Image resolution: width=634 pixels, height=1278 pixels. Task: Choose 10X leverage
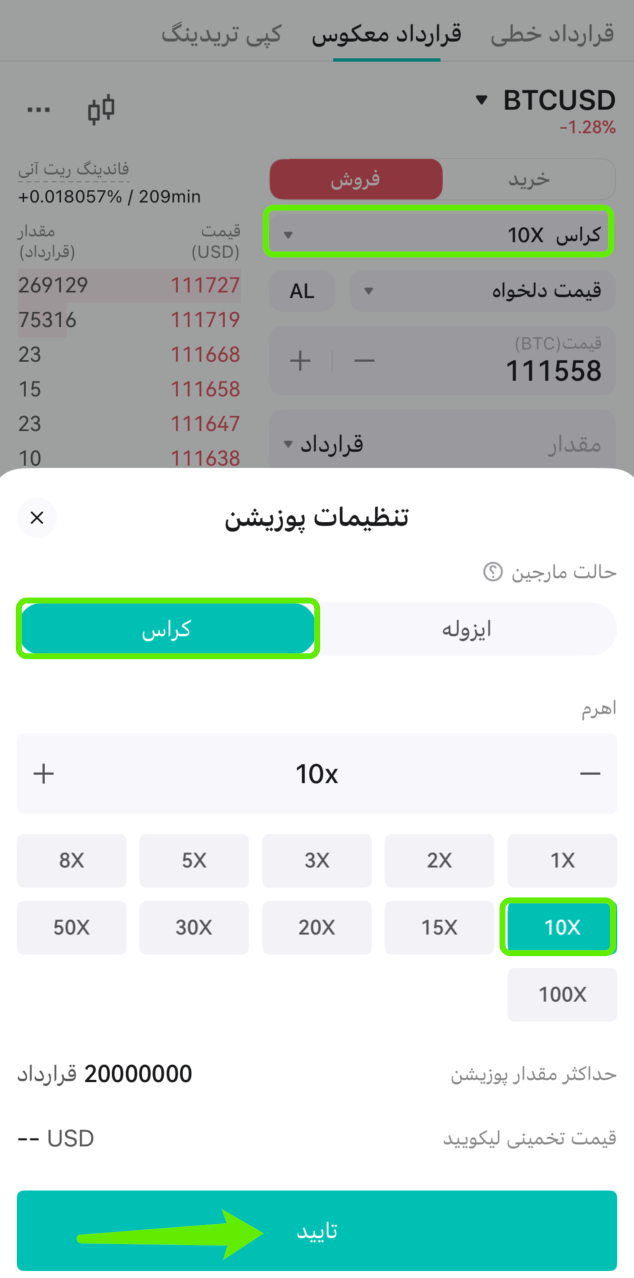pos(562,928)
